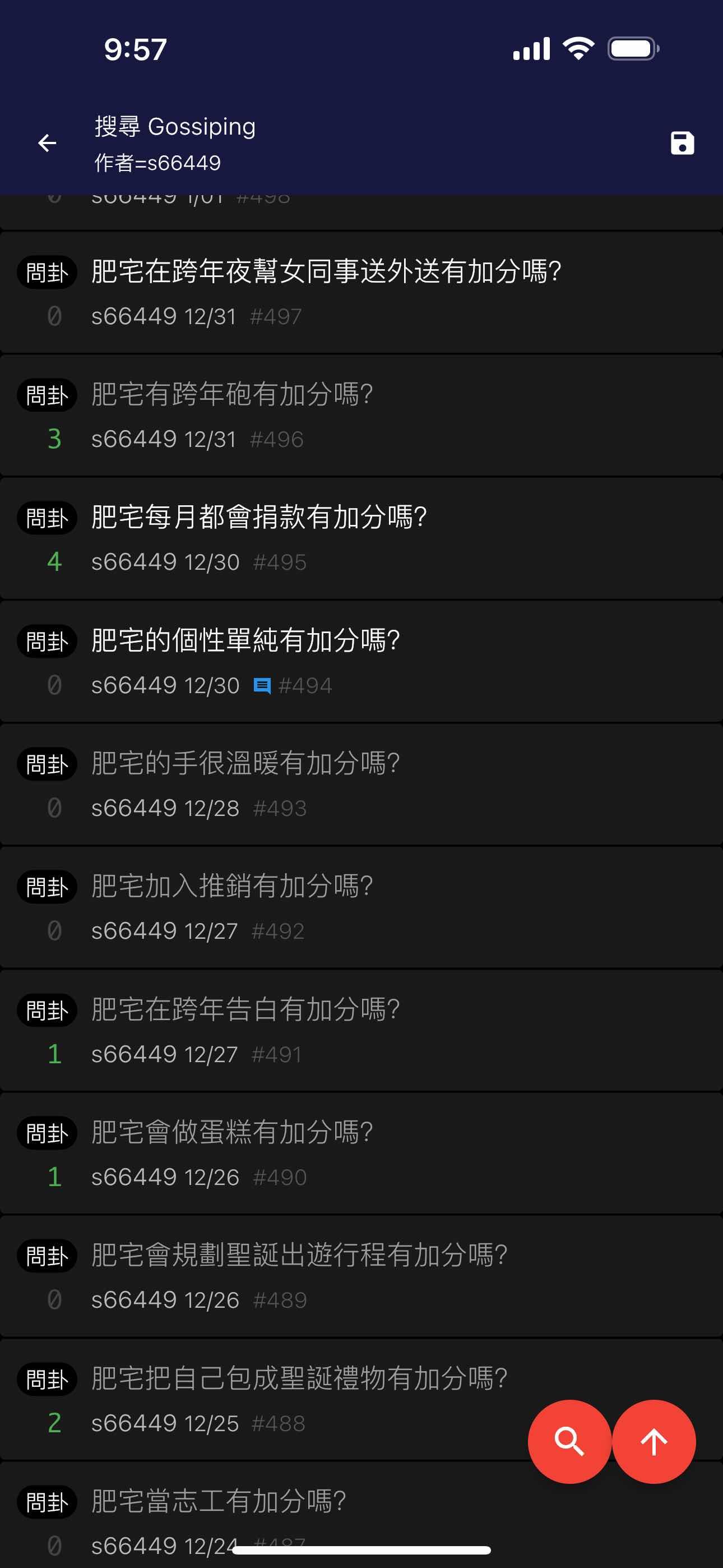This screenshot has width=723, height=1568.
Task: Open post #492 肥宅加入推銷有加分嗎?
Action: pos(361,907)
